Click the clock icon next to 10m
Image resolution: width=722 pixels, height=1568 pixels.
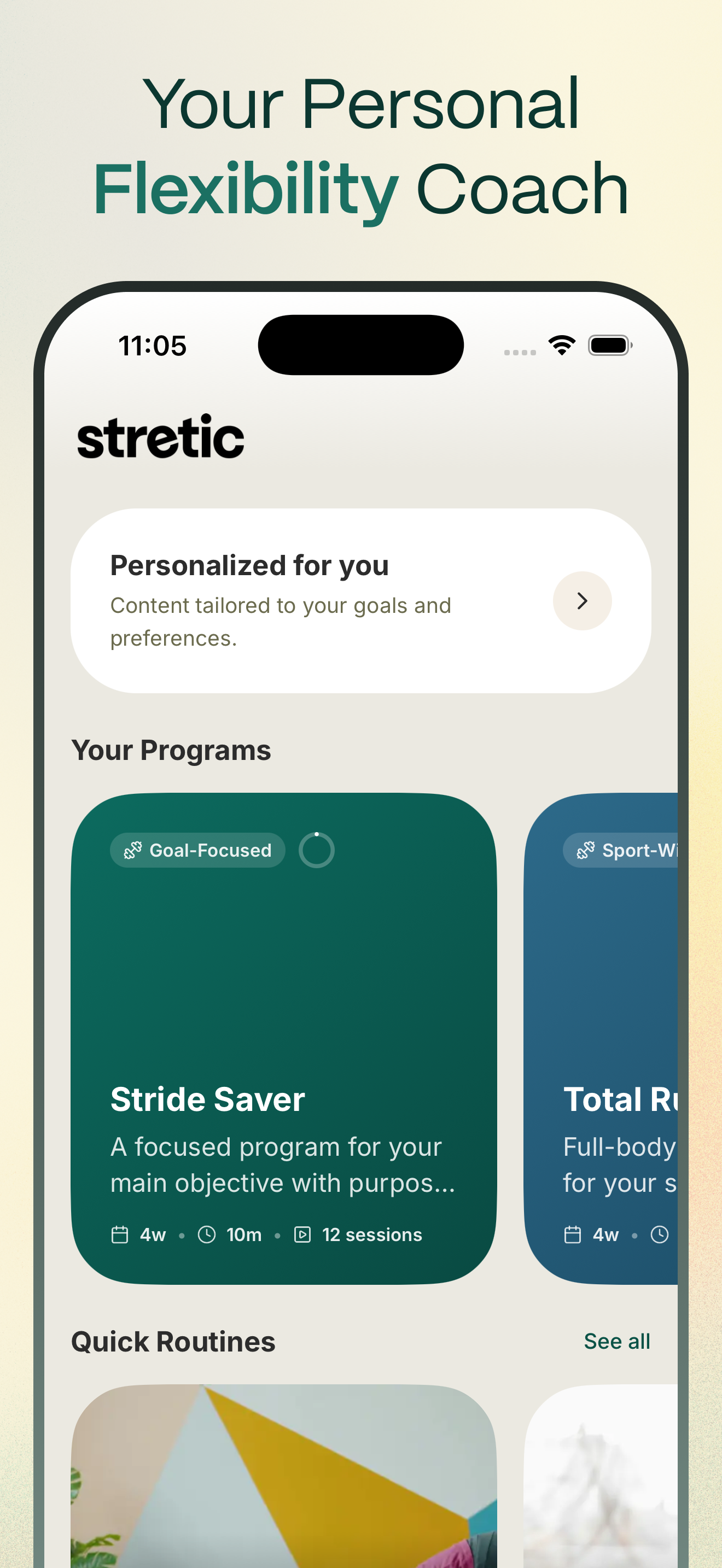pyautogui.click(x=207, y=1234)
